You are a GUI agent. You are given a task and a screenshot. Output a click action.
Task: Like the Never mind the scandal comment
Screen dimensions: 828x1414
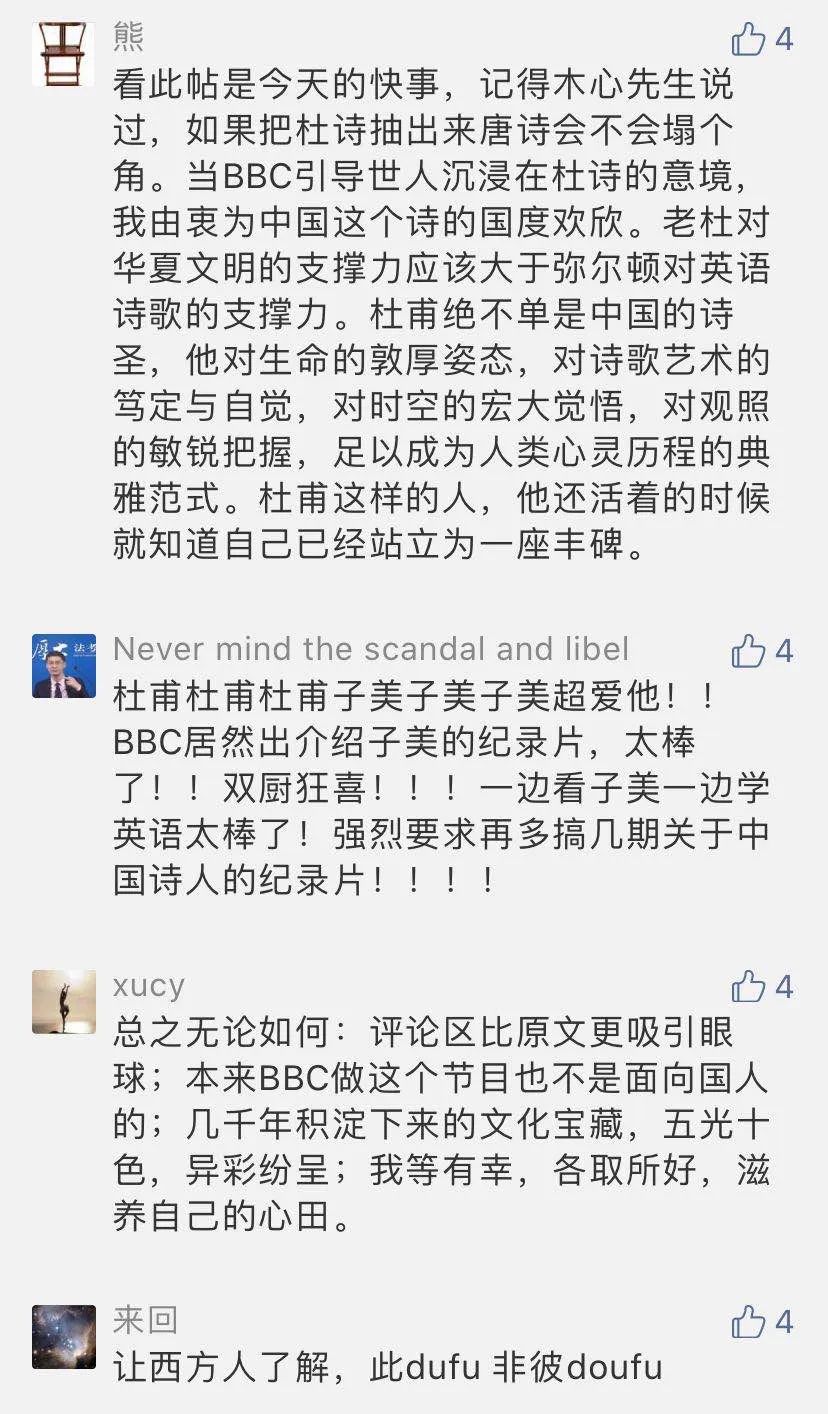(749, 651)
